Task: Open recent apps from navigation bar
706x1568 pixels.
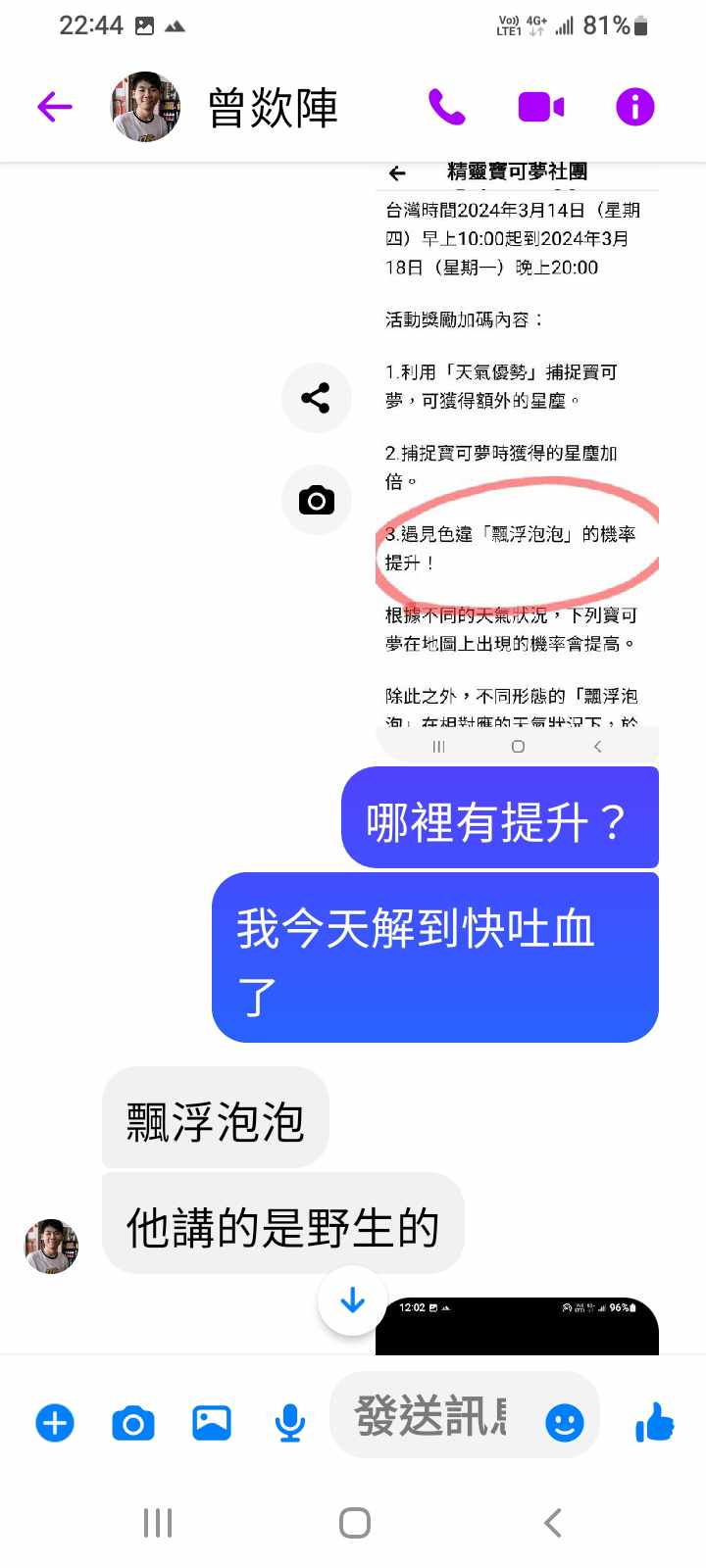Action: click(x=158, y=1523)
